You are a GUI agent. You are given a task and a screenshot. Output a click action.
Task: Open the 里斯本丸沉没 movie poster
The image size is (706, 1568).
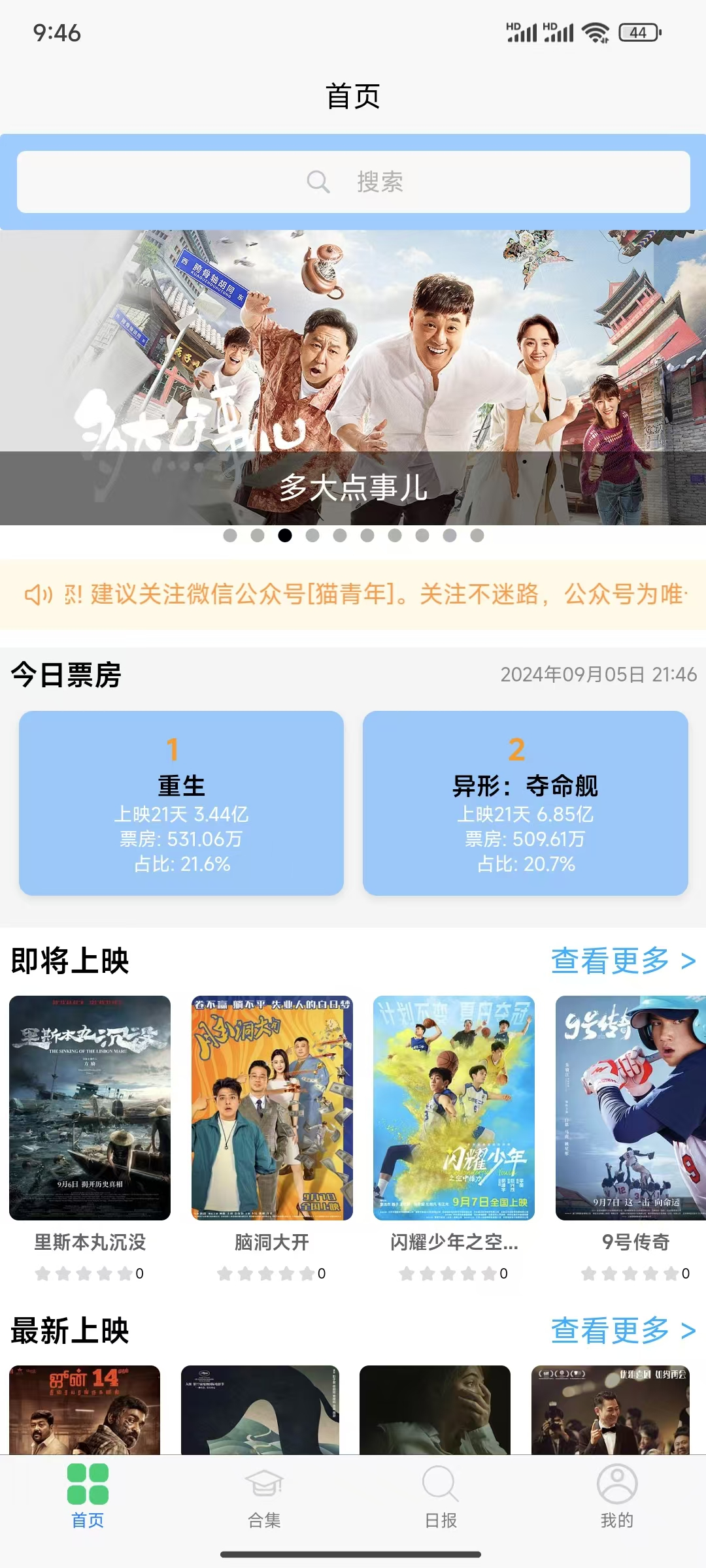[x=90, y=1108]
